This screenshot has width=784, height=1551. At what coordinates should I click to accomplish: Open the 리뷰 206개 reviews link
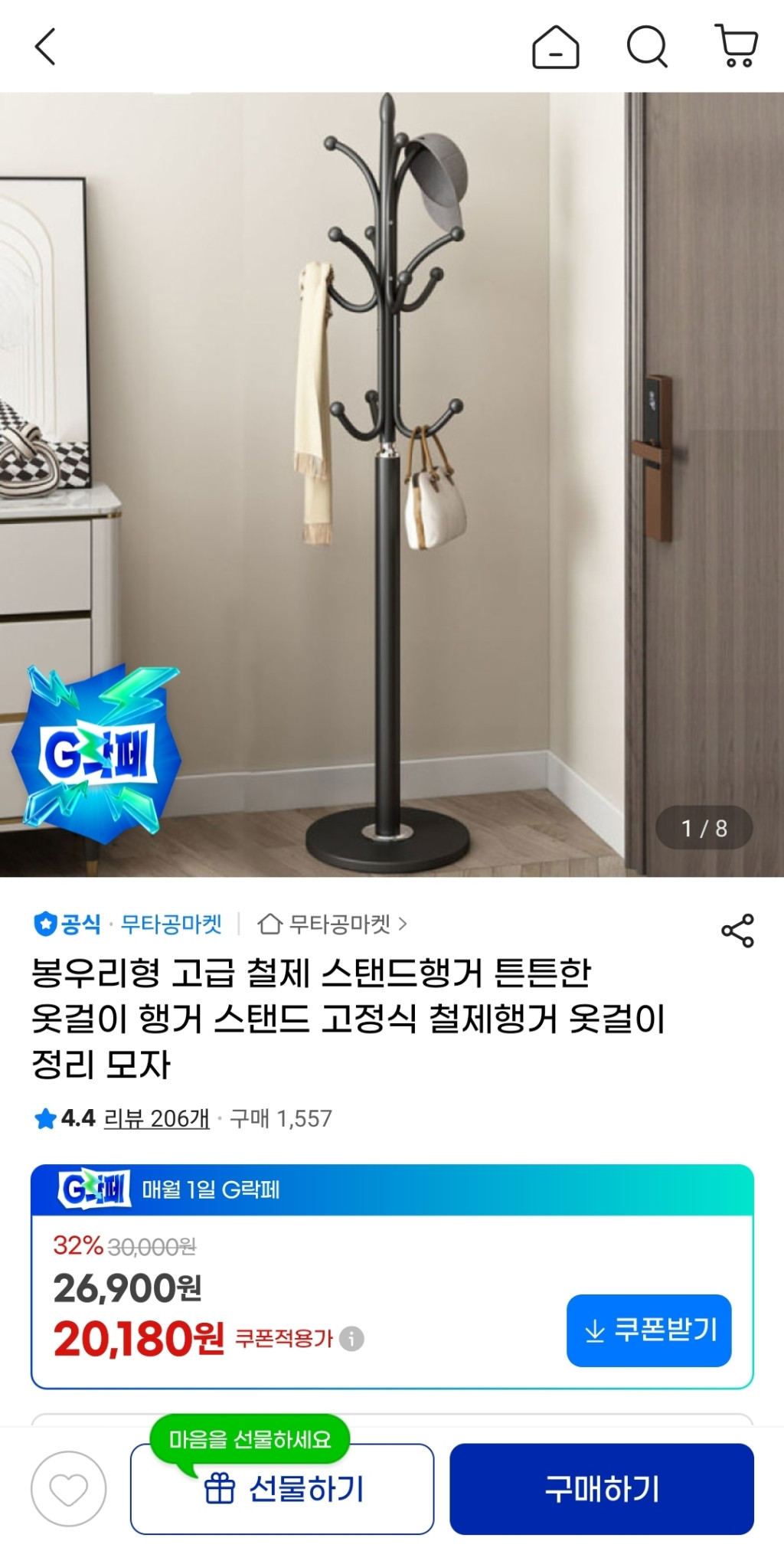(156, 1119)
